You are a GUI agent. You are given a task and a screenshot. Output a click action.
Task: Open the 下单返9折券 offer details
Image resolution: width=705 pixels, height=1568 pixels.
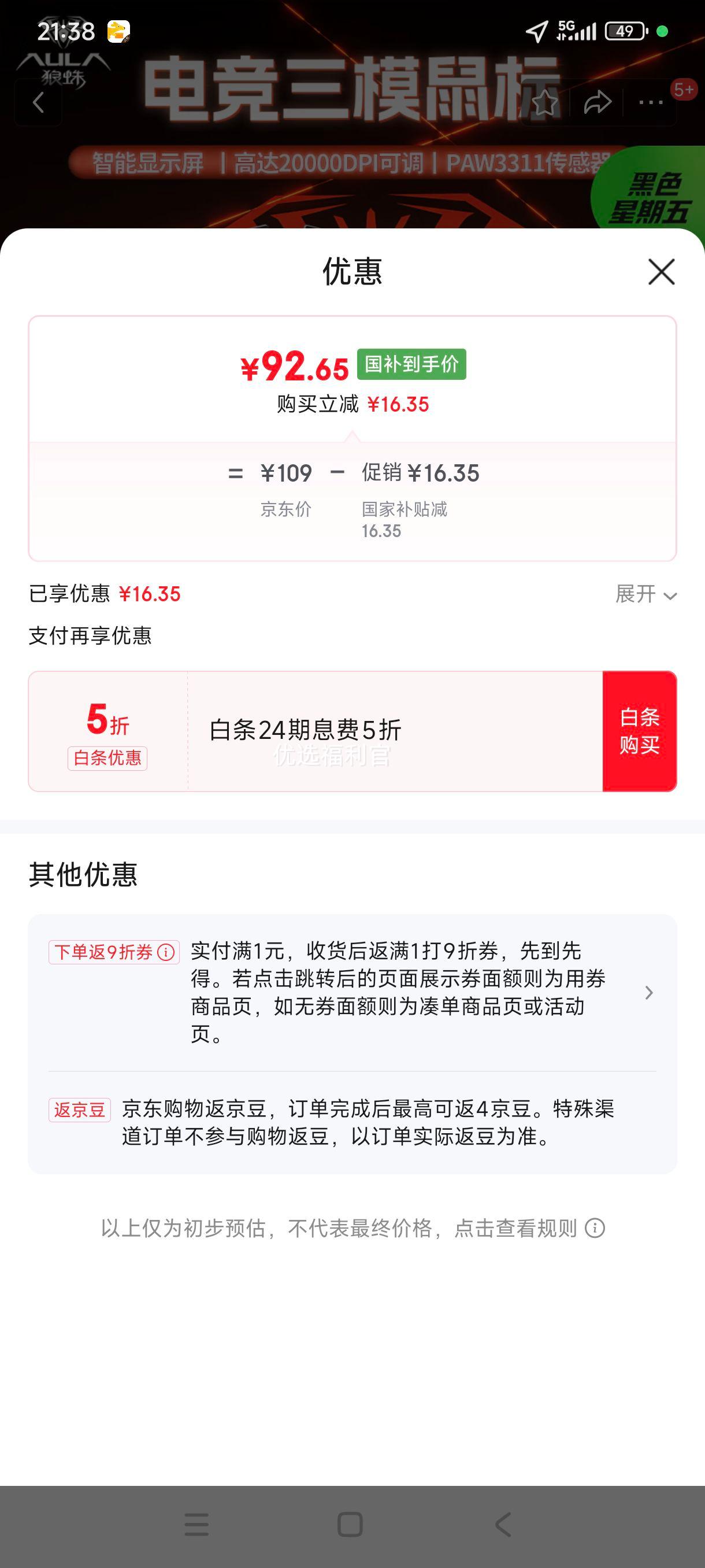point(648,993)
